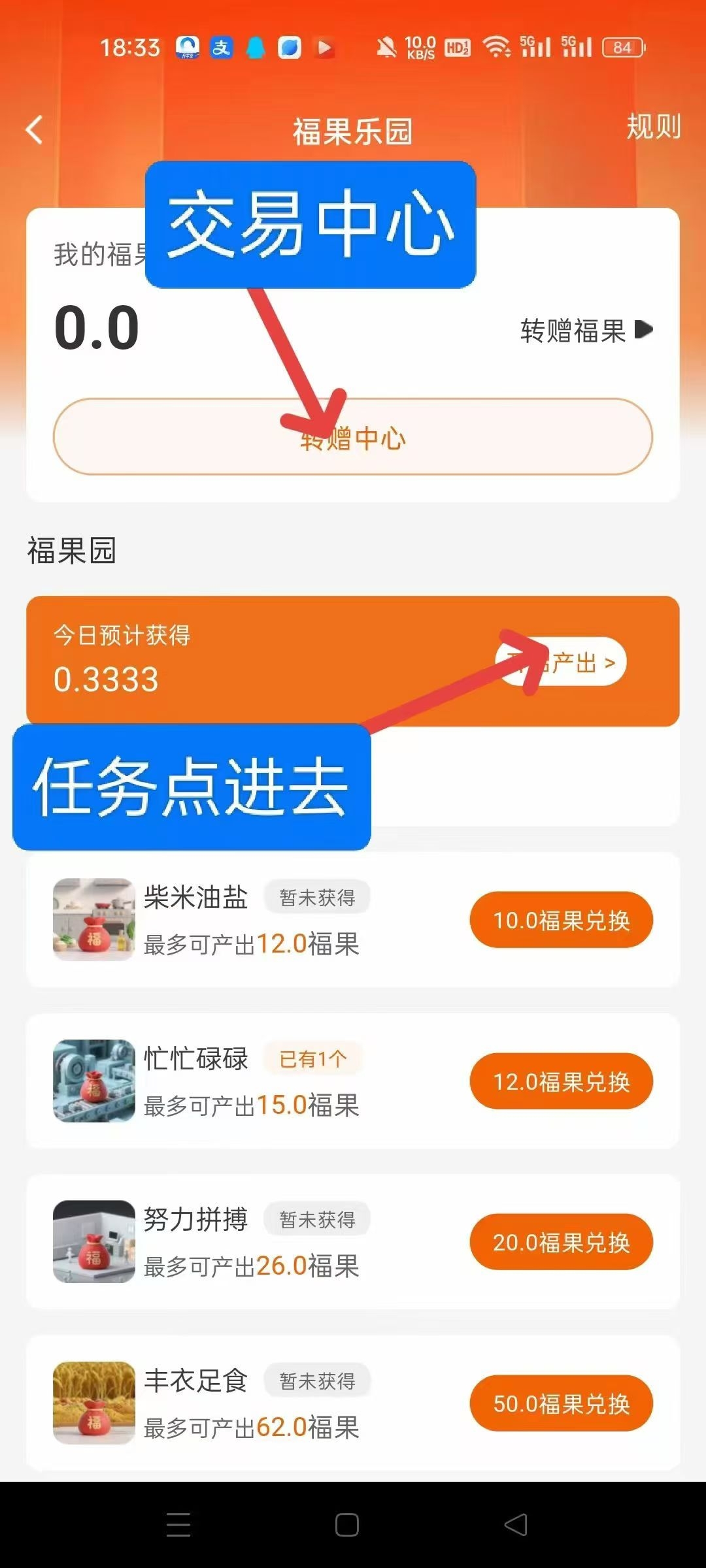Open the Alipay icon in status bar
Image resolution: width=706 pixels, height=1568 pixels.
click(x=221, y=47)
